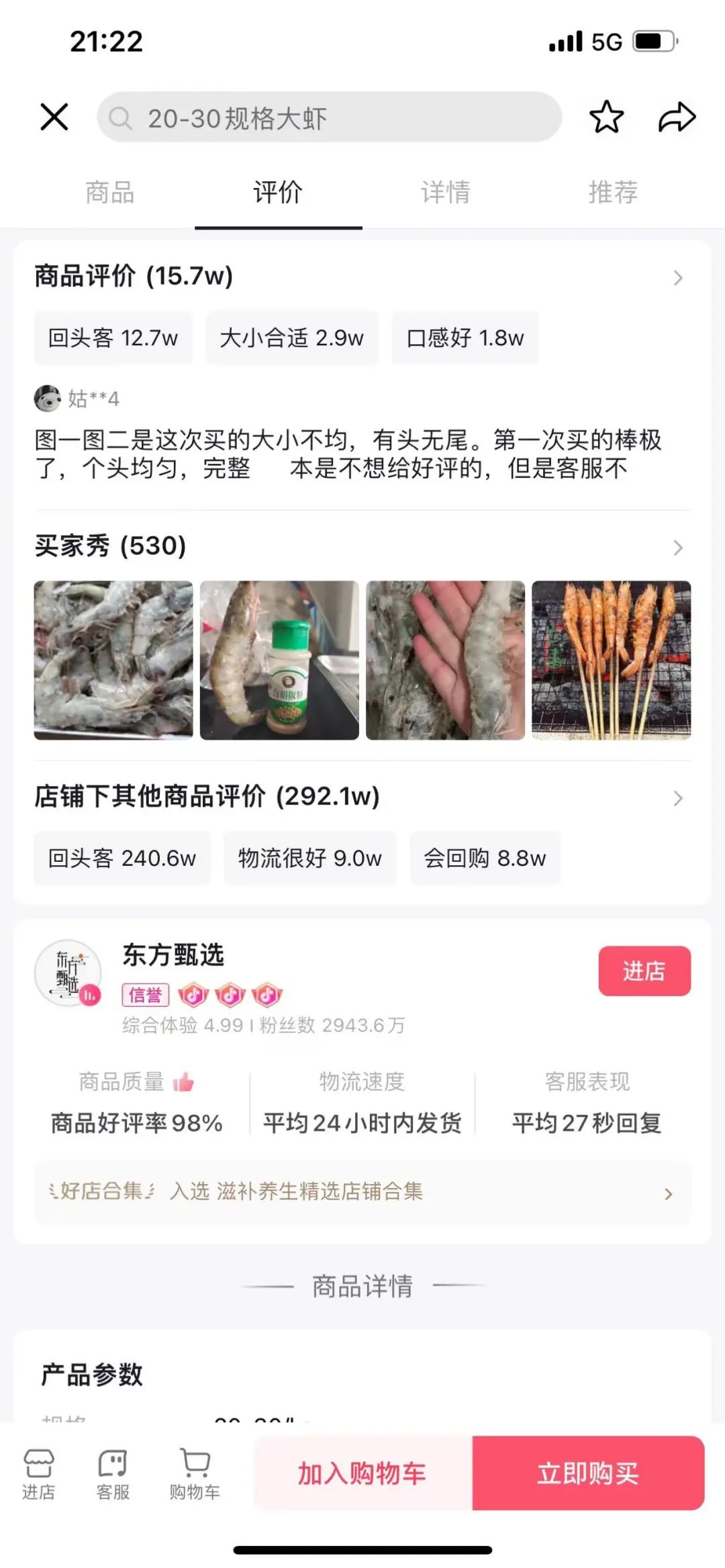Switch to the 详情 tab

click(446, 193)
